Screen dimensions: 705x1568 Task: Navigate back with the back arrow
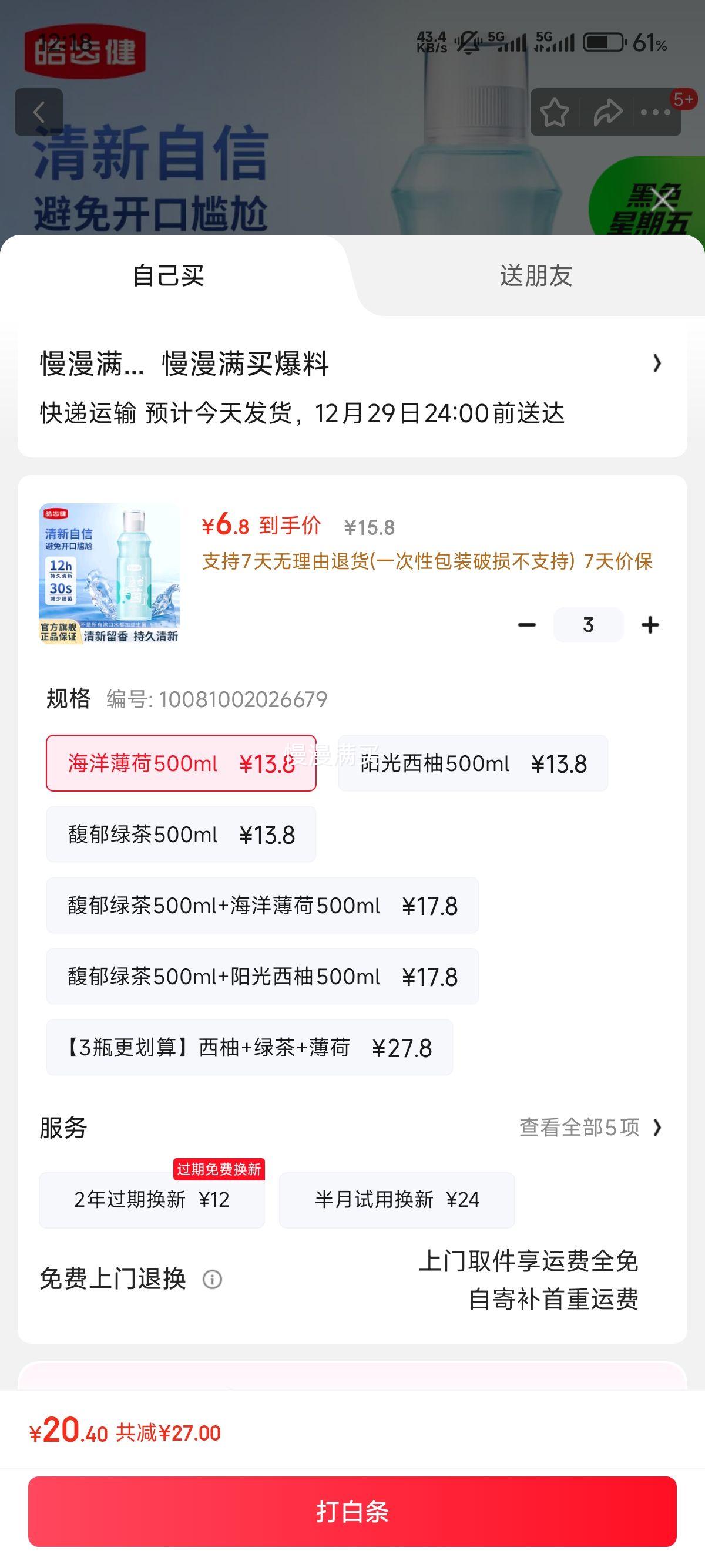[41, 111]
